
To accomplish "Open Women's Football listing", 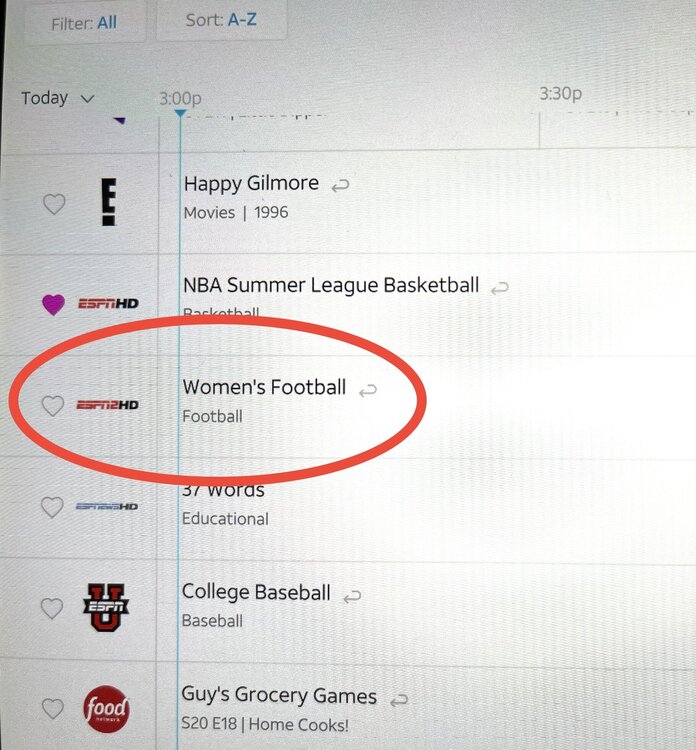I will (x=264, y=388).
